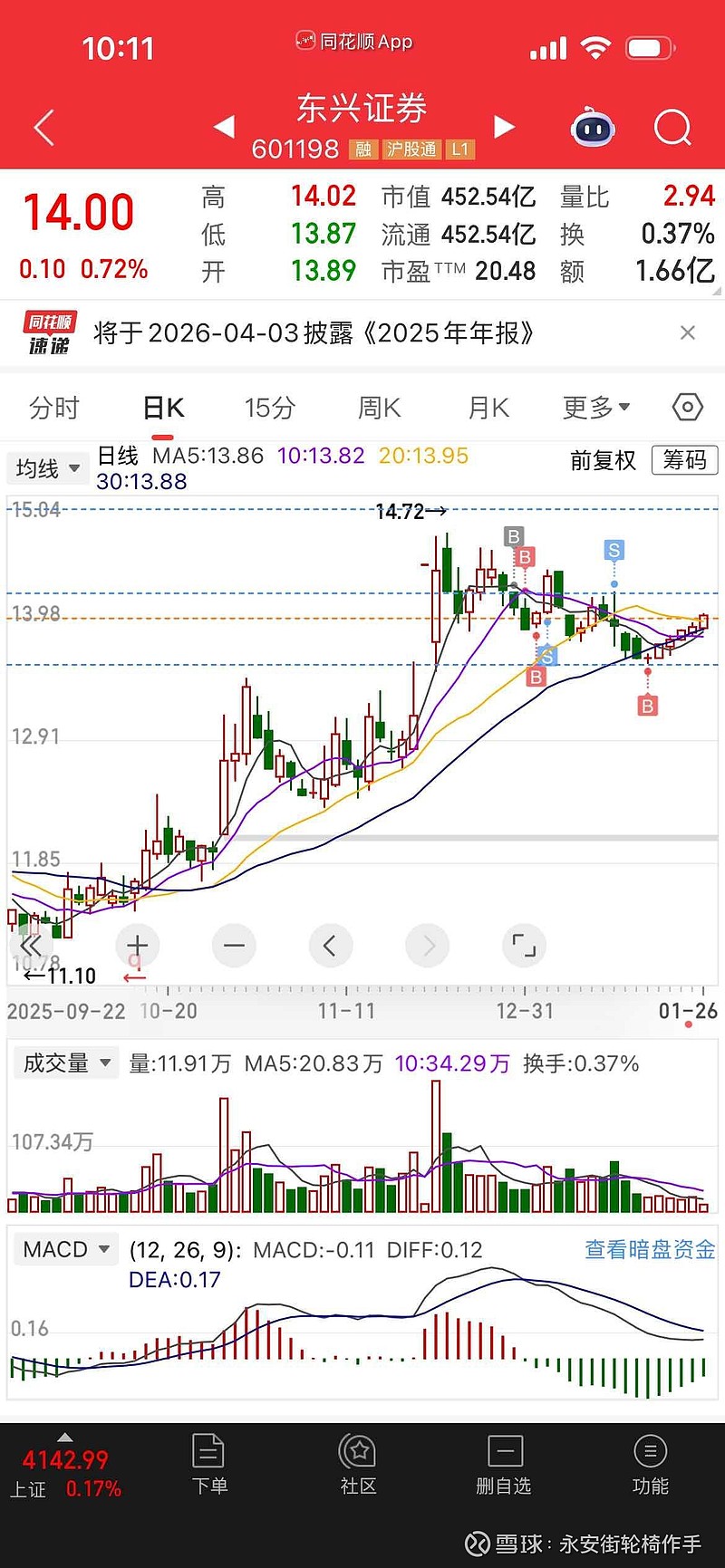Open the MACD indicator dropdown
725x1568 pixels.
tap(65, 1248)
